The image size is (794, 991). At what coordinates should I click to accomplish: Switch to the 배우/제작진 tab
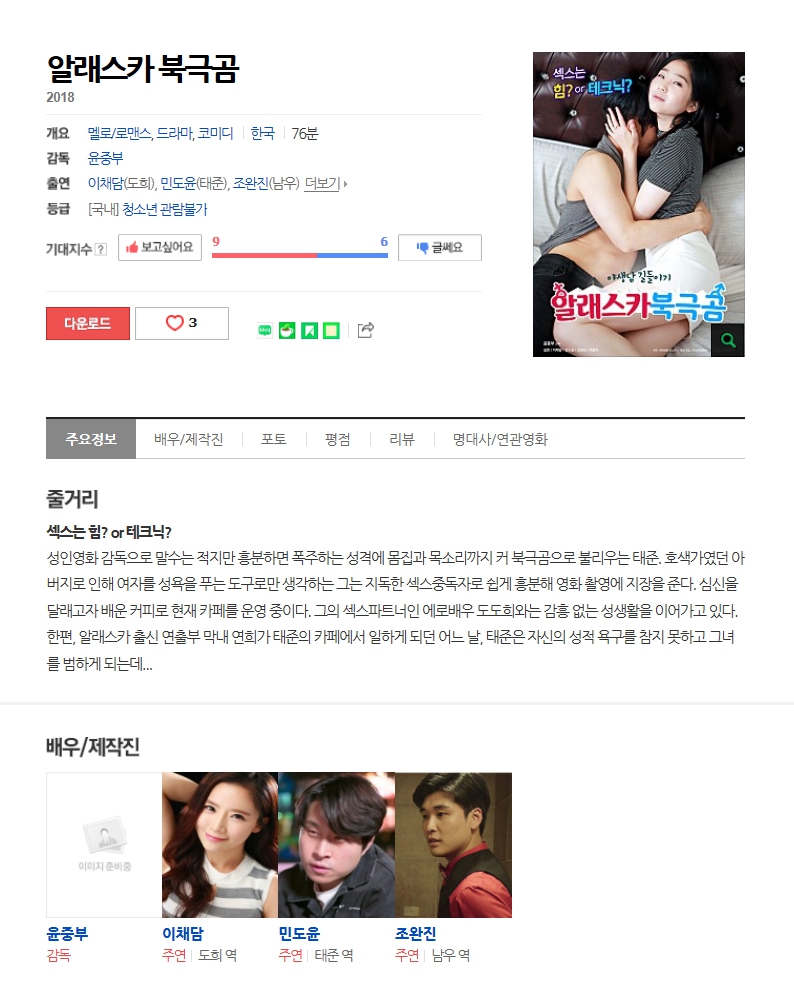pos(188,439)
